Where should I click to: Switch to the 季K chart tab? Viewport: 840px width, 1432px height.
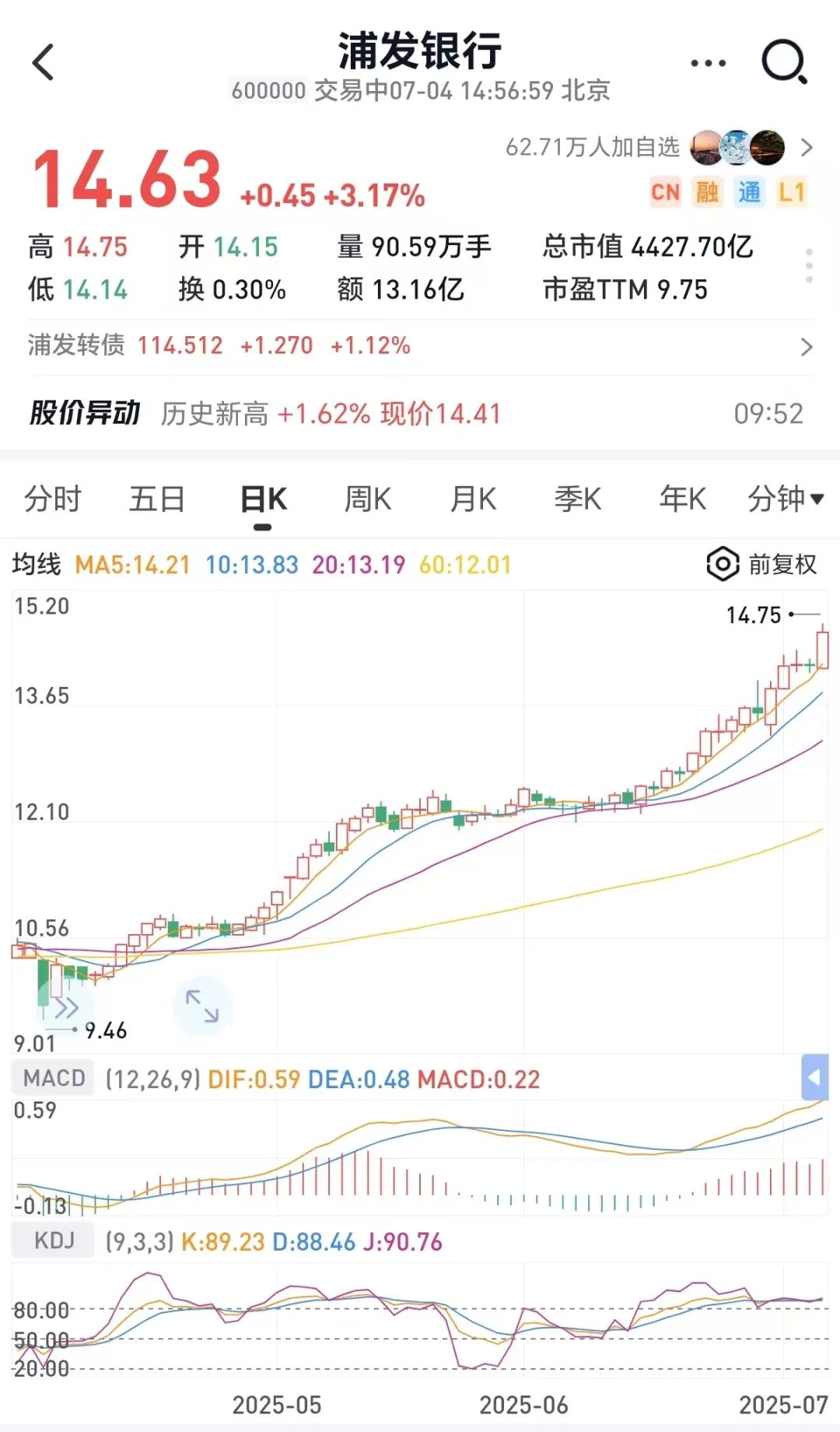pyautogui.click(x=578, y=499)
